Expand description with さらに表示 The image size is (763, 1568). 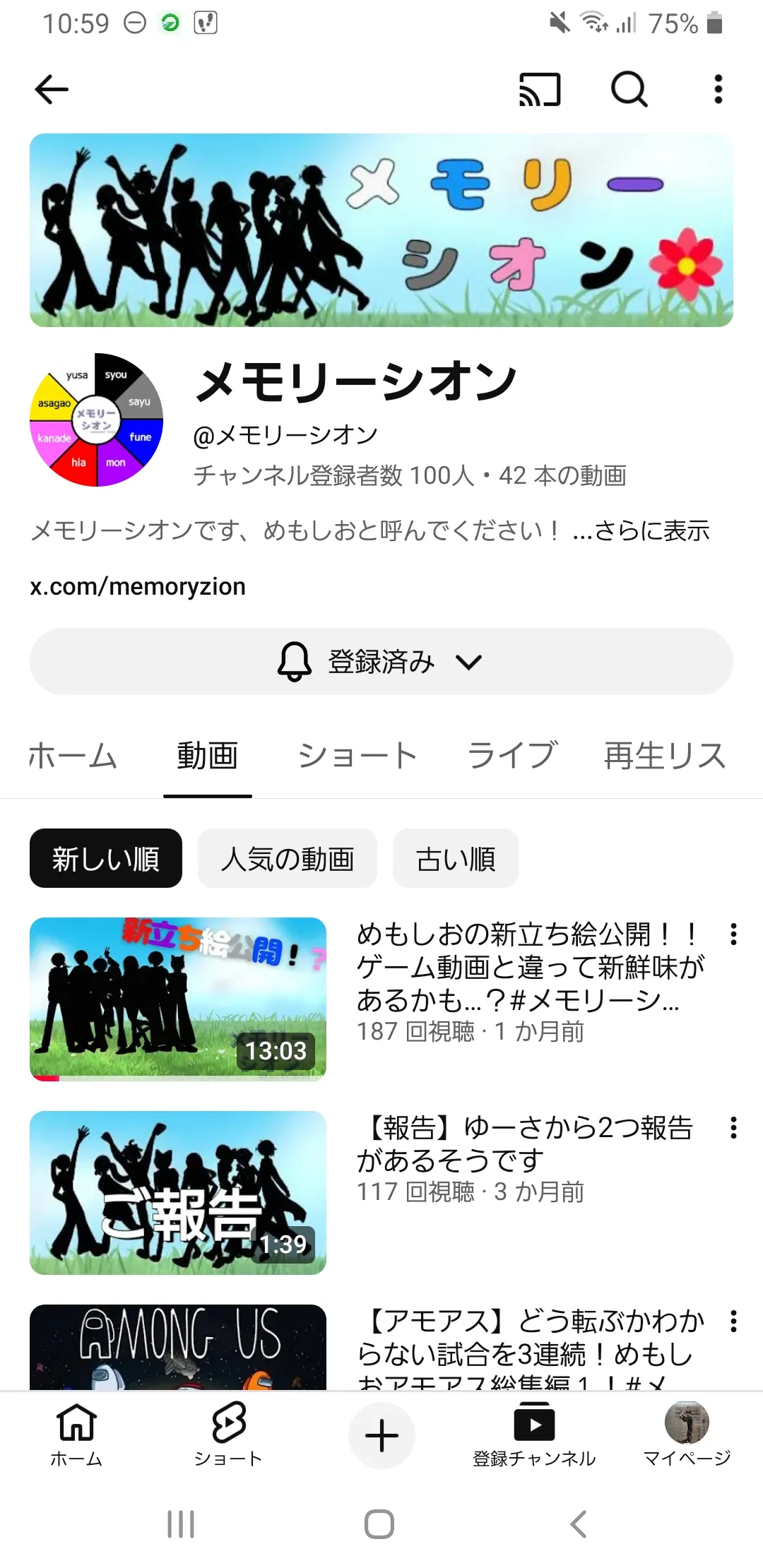[641, 531]
